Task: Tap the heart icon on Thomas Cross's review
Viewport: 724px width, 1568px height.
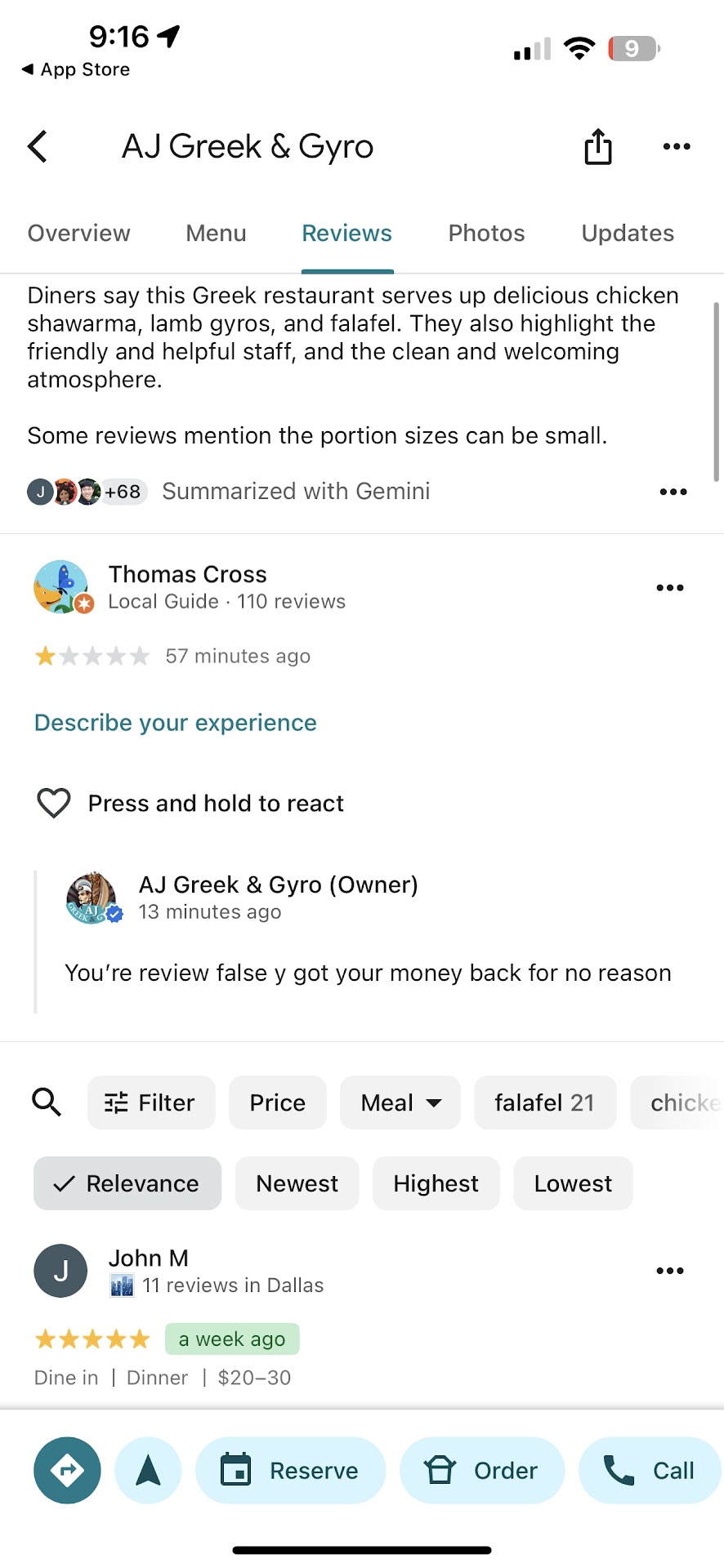Action: point(54,804)
